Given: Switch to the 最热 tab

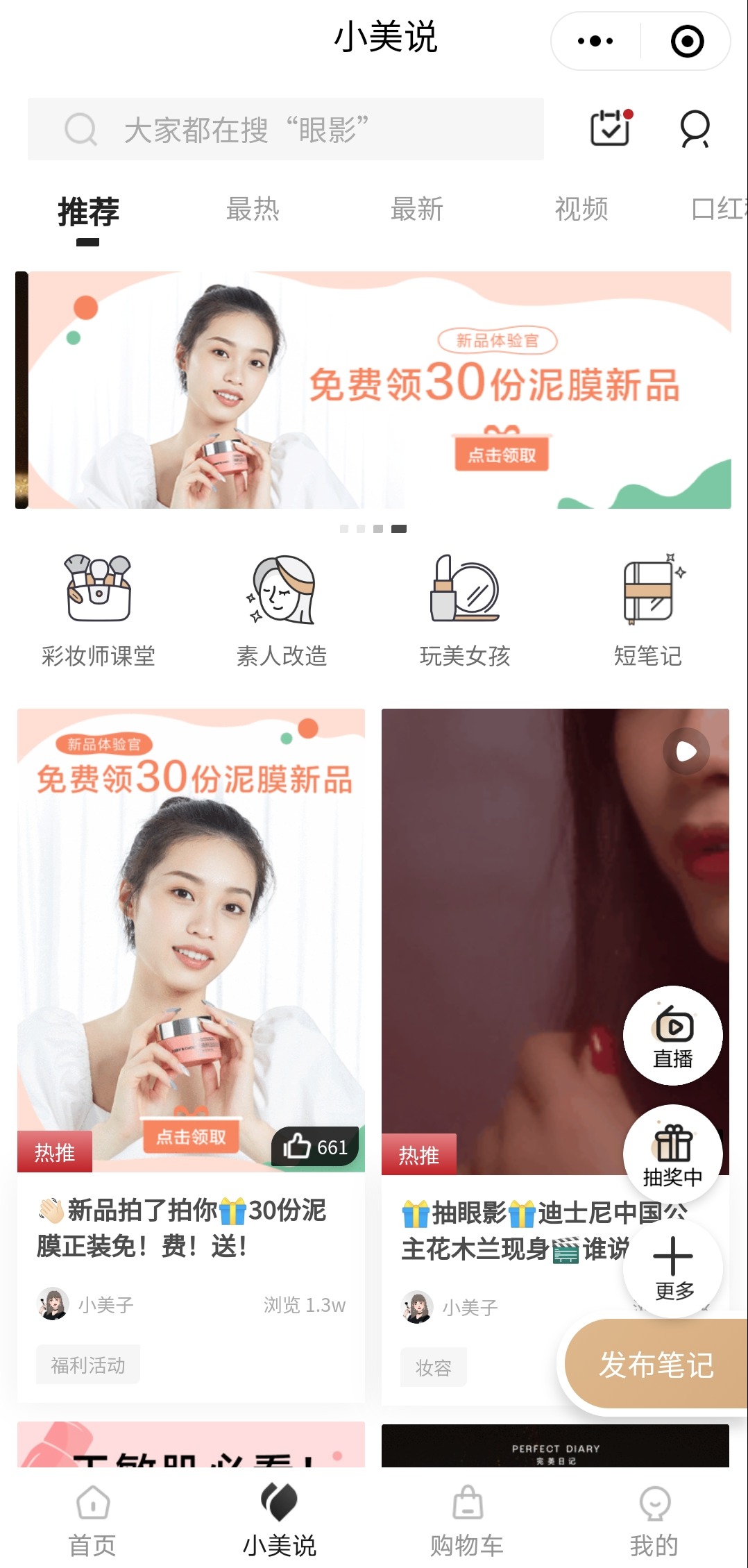Looking at the screenshot, I should (x=253, y=209).
